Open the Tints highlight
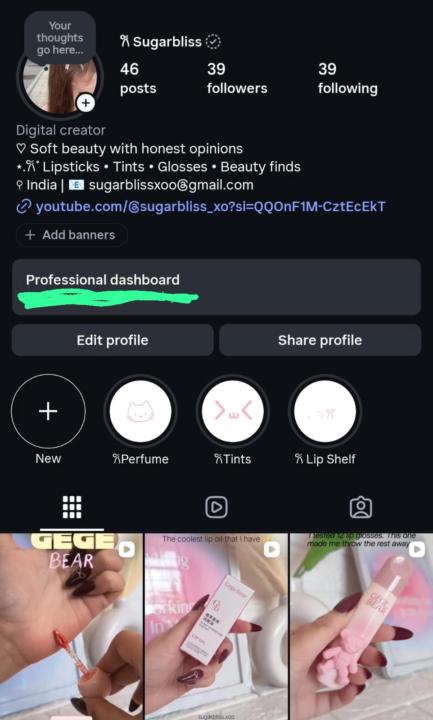The height and width of the screenshot is (720, 433). [x=233, y=411]
